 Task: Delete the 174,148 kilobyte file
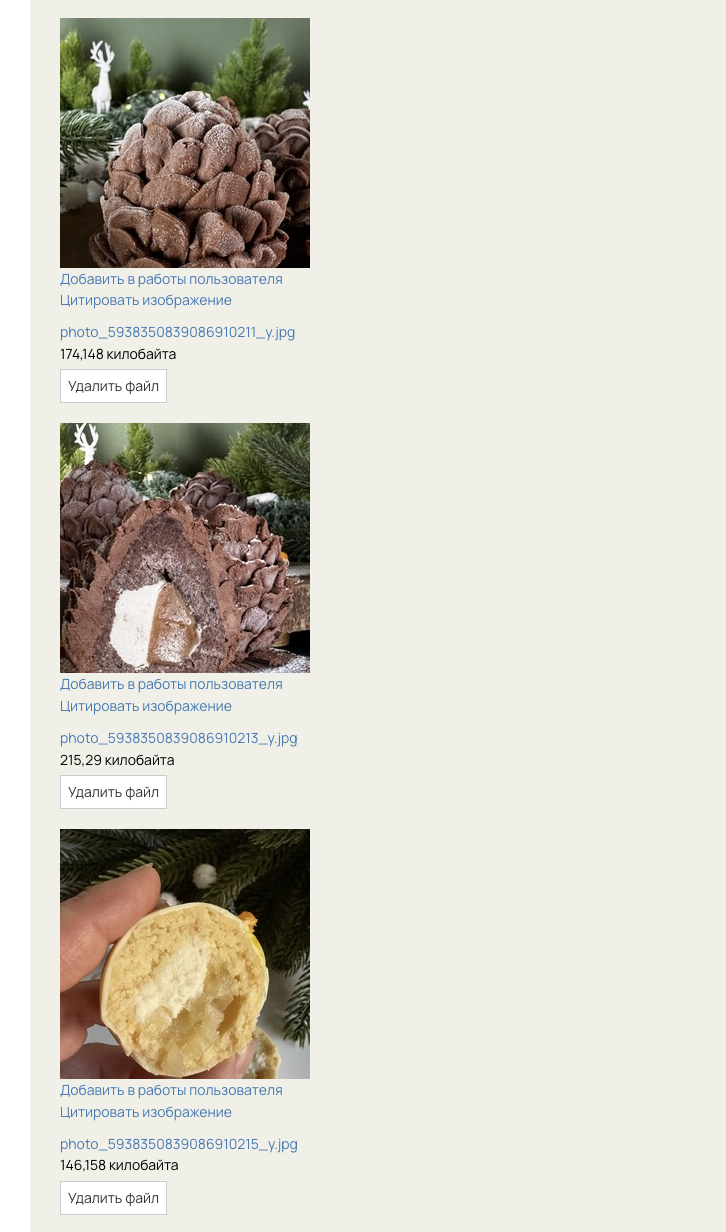tap(113, 386)
